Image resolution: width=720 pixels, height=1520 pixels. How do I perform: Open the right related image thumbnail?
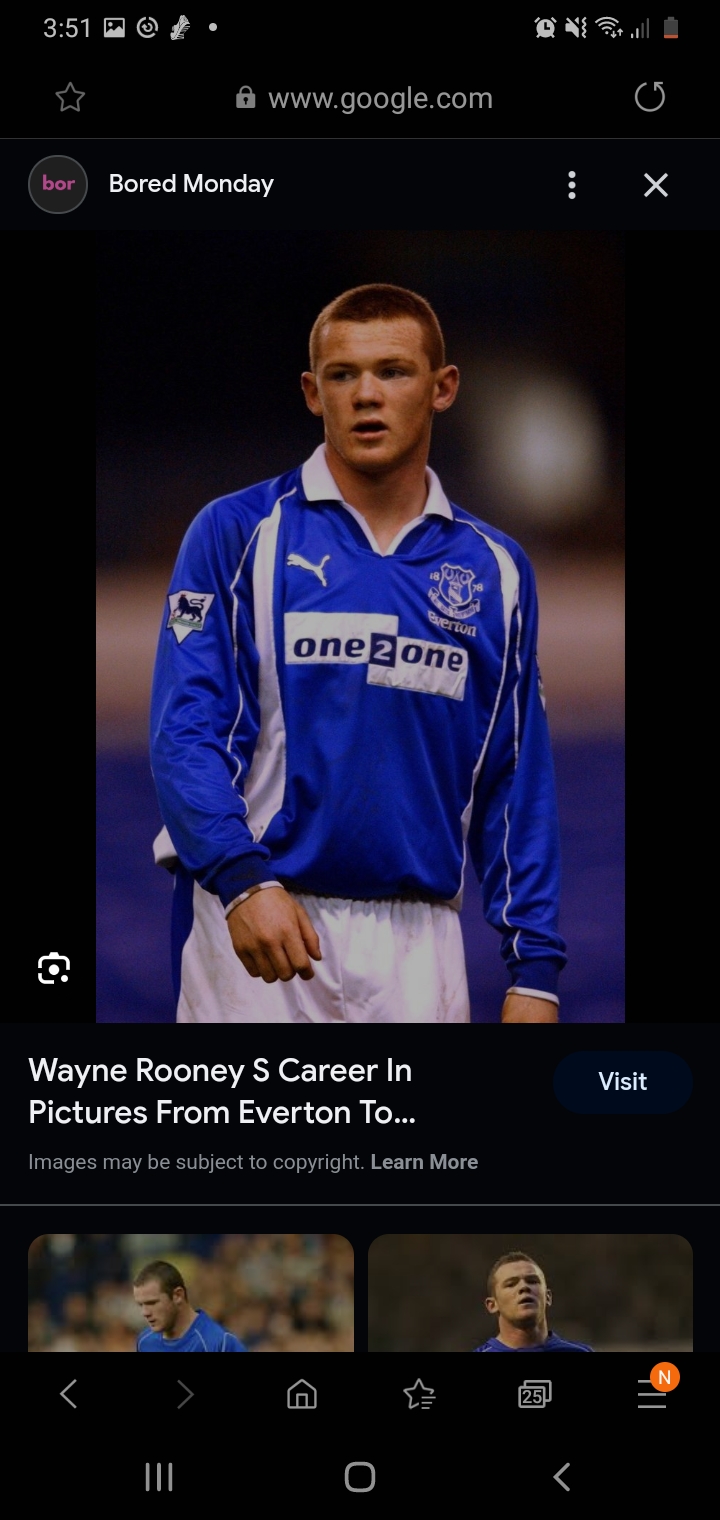coord(530,1293)
